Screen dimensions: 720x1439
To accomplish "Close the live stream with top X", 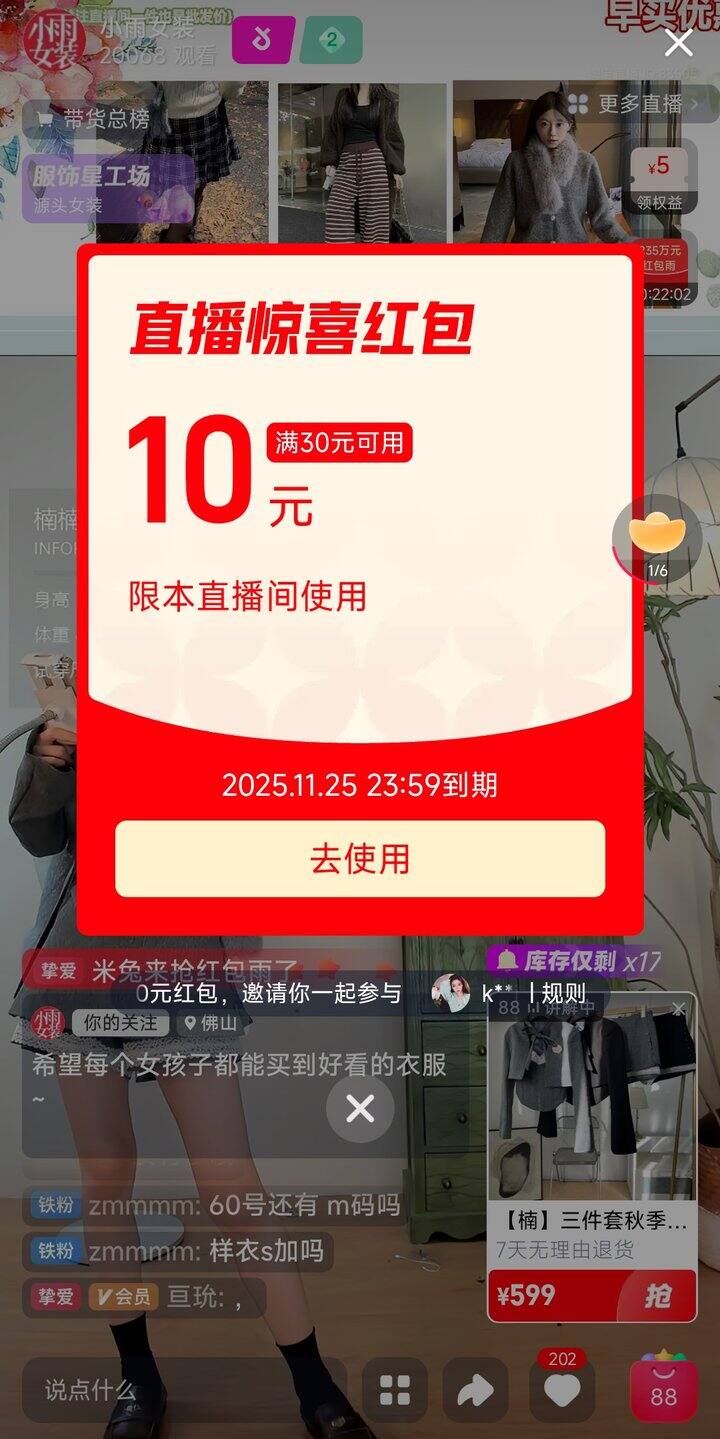I will pos(679,42).
